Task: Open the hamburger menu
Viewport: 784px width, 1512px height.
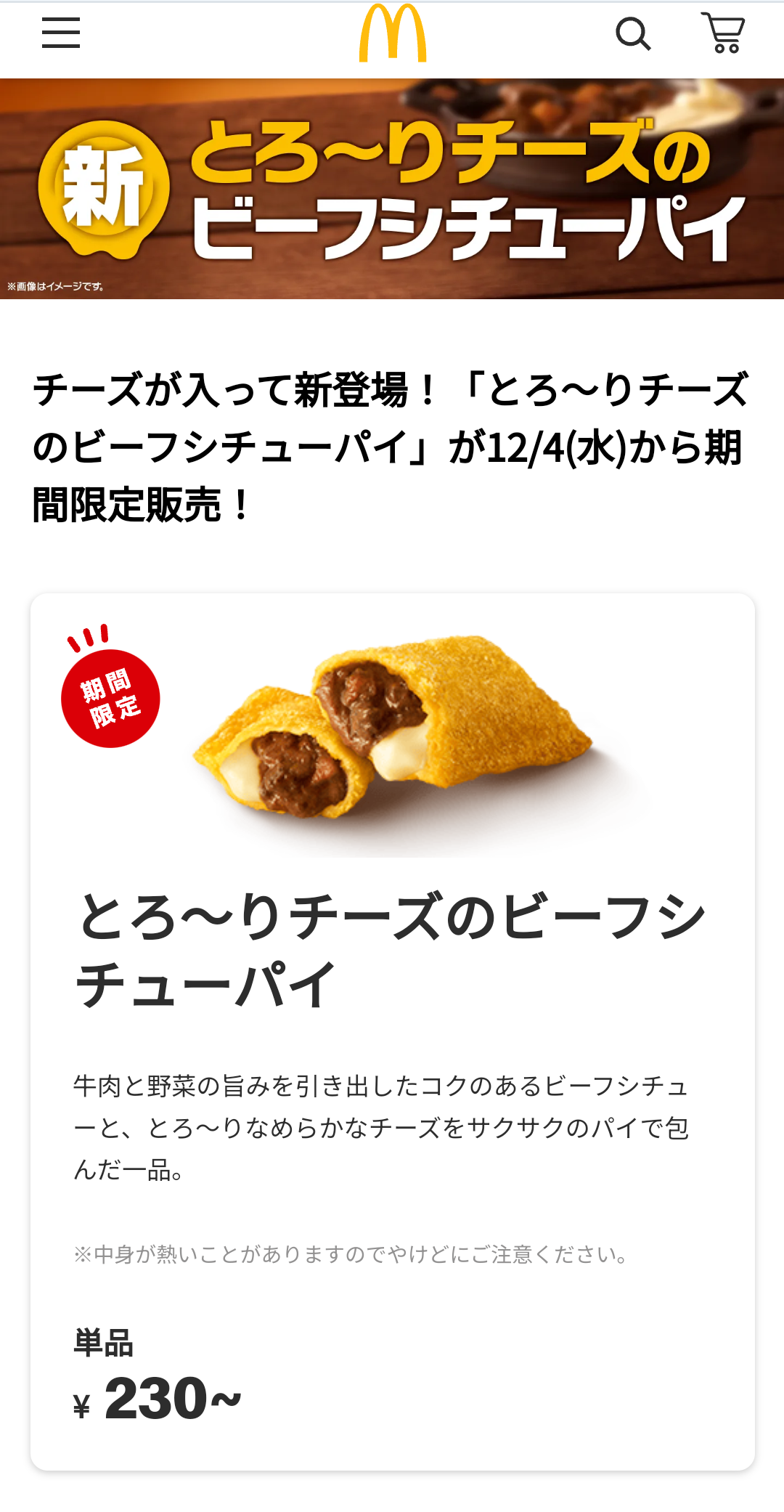Action: click(61, 33)
